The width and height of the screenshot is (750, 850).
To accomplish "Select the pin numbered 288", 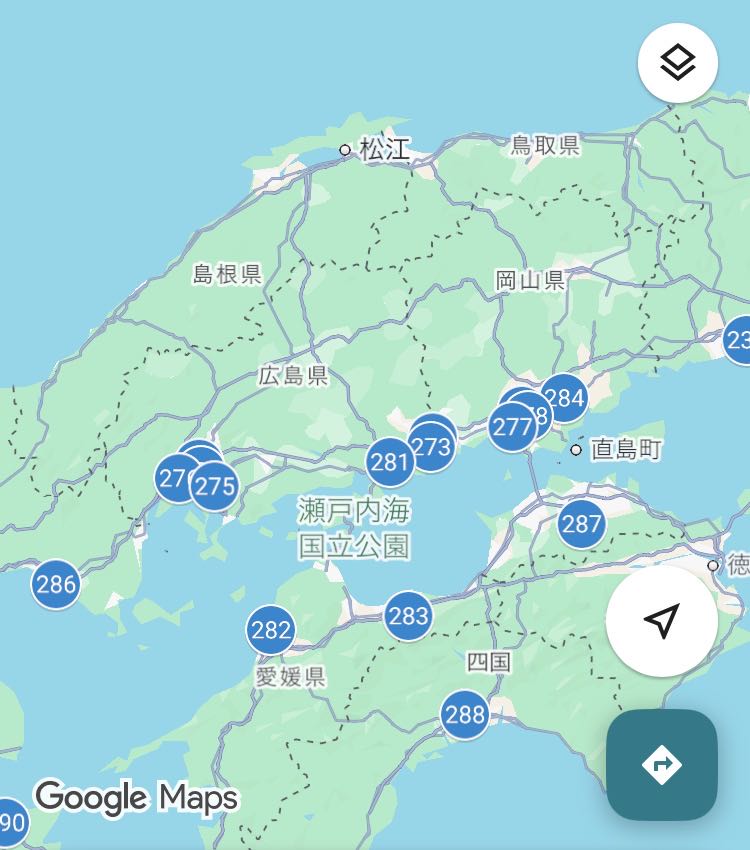I will [x=465, y=715].
